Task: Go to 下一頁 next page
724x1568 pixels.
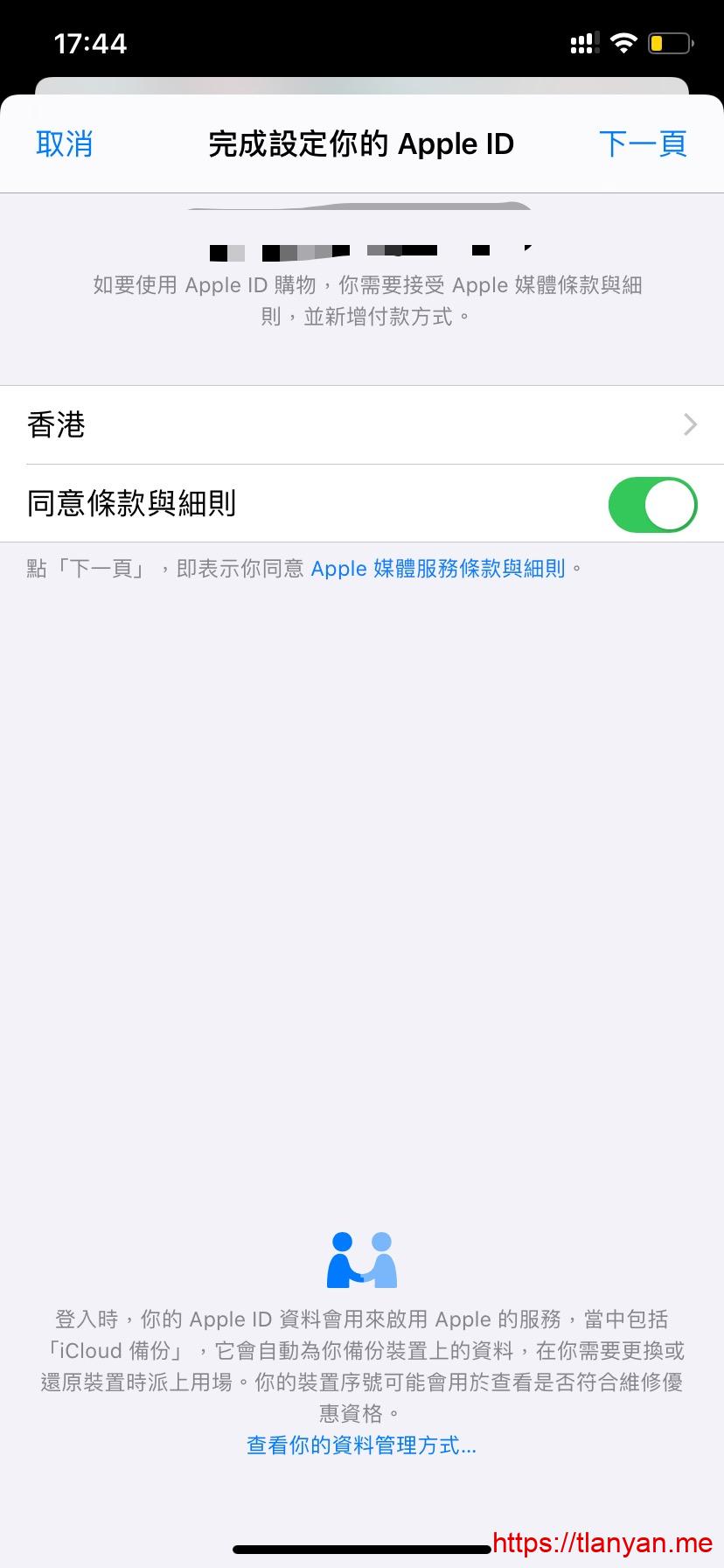Action: (643, 144)
